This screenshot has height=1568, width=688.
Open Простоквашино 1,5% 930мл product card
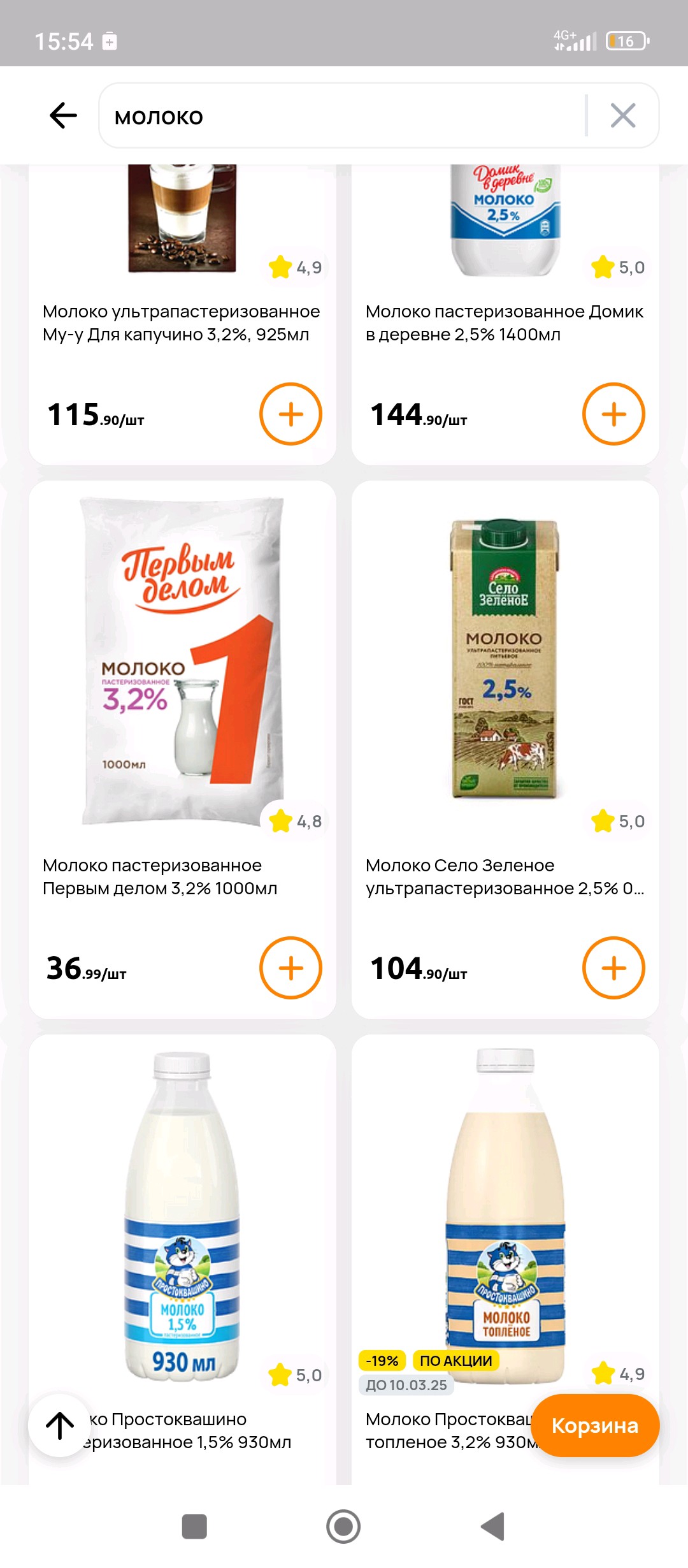pyautogui.click(x=182, y=1259)
